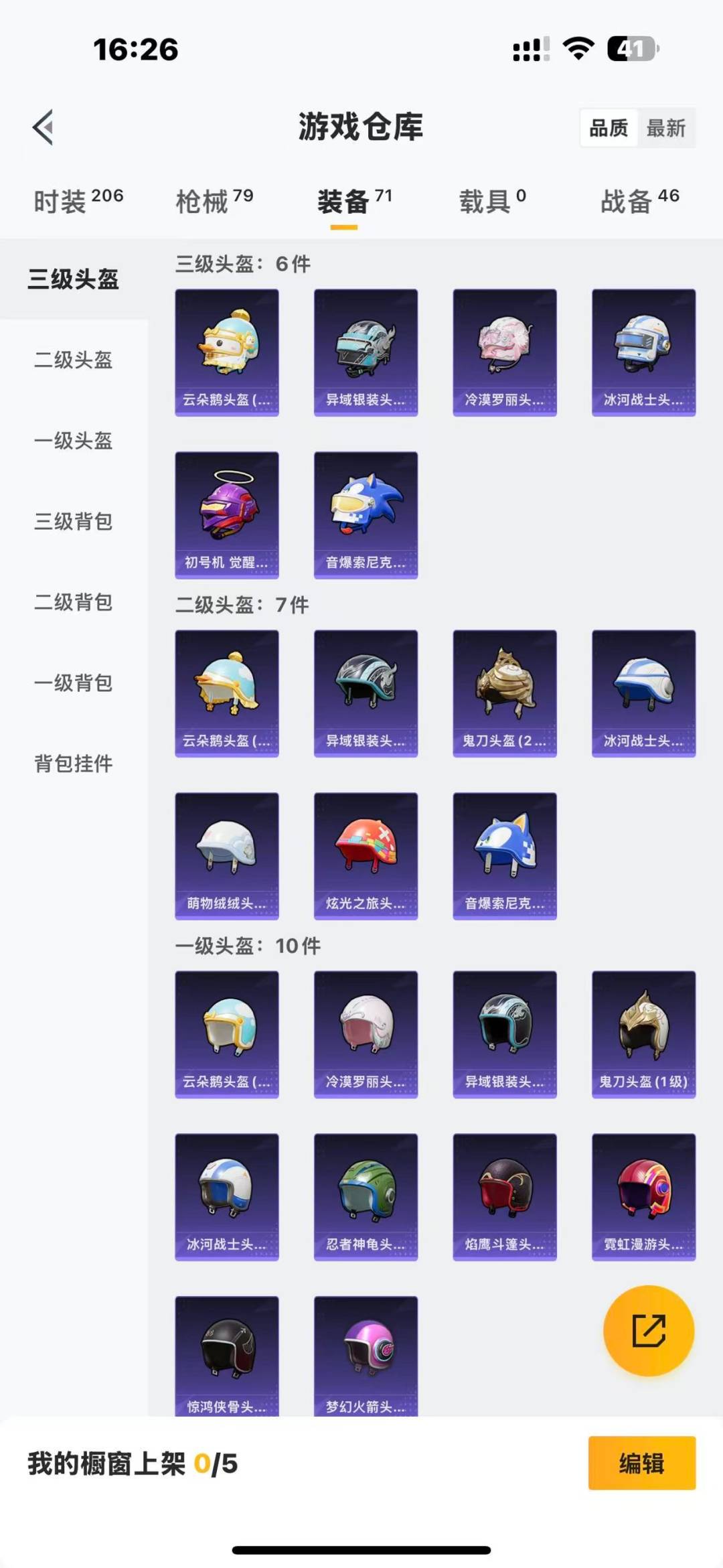Select 二级头盔 in the sidebar
723x1568 pixels.
tap(74, 360)
